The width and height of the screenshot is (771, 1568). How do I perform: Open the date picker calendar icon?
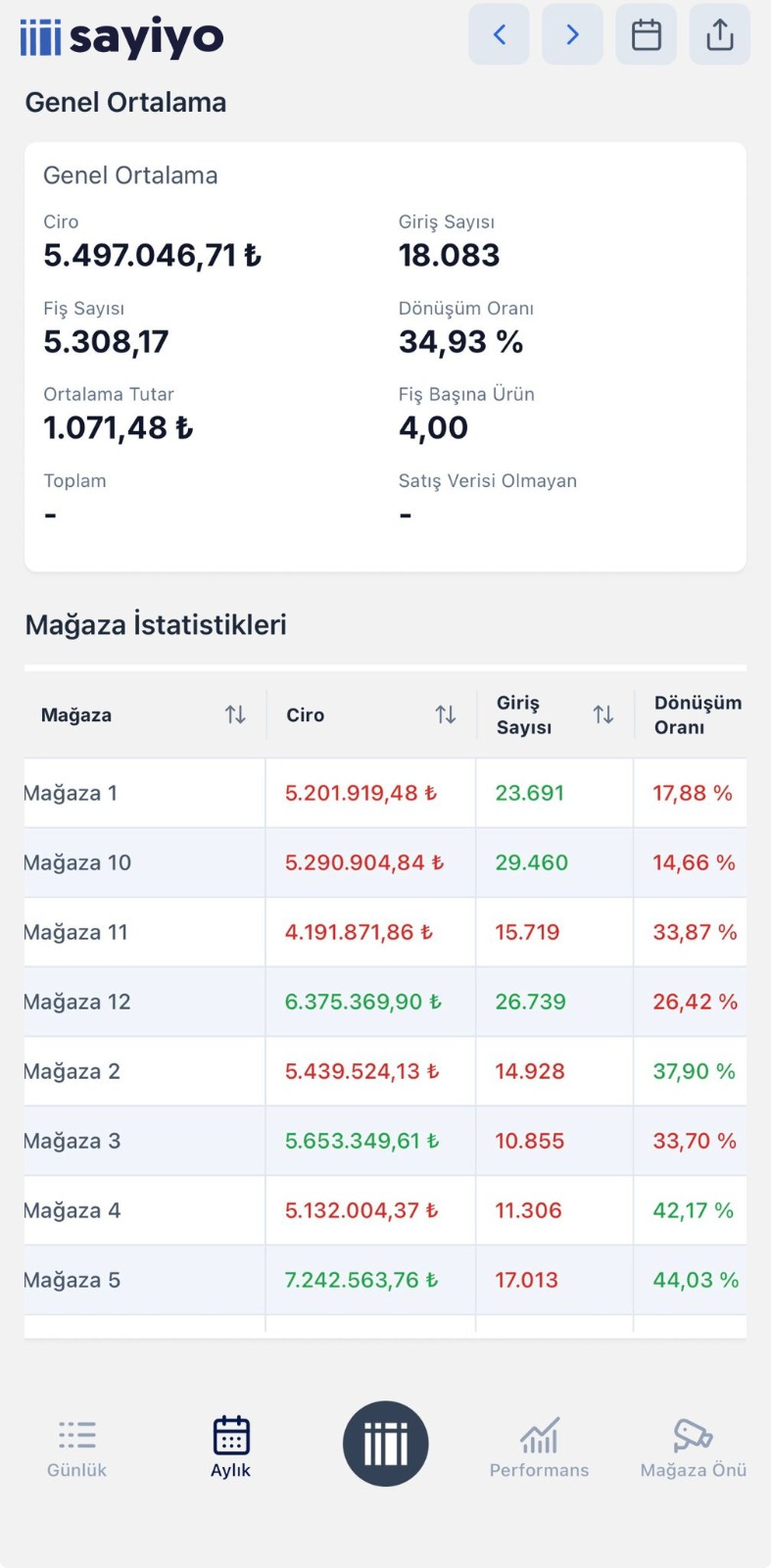646,33
